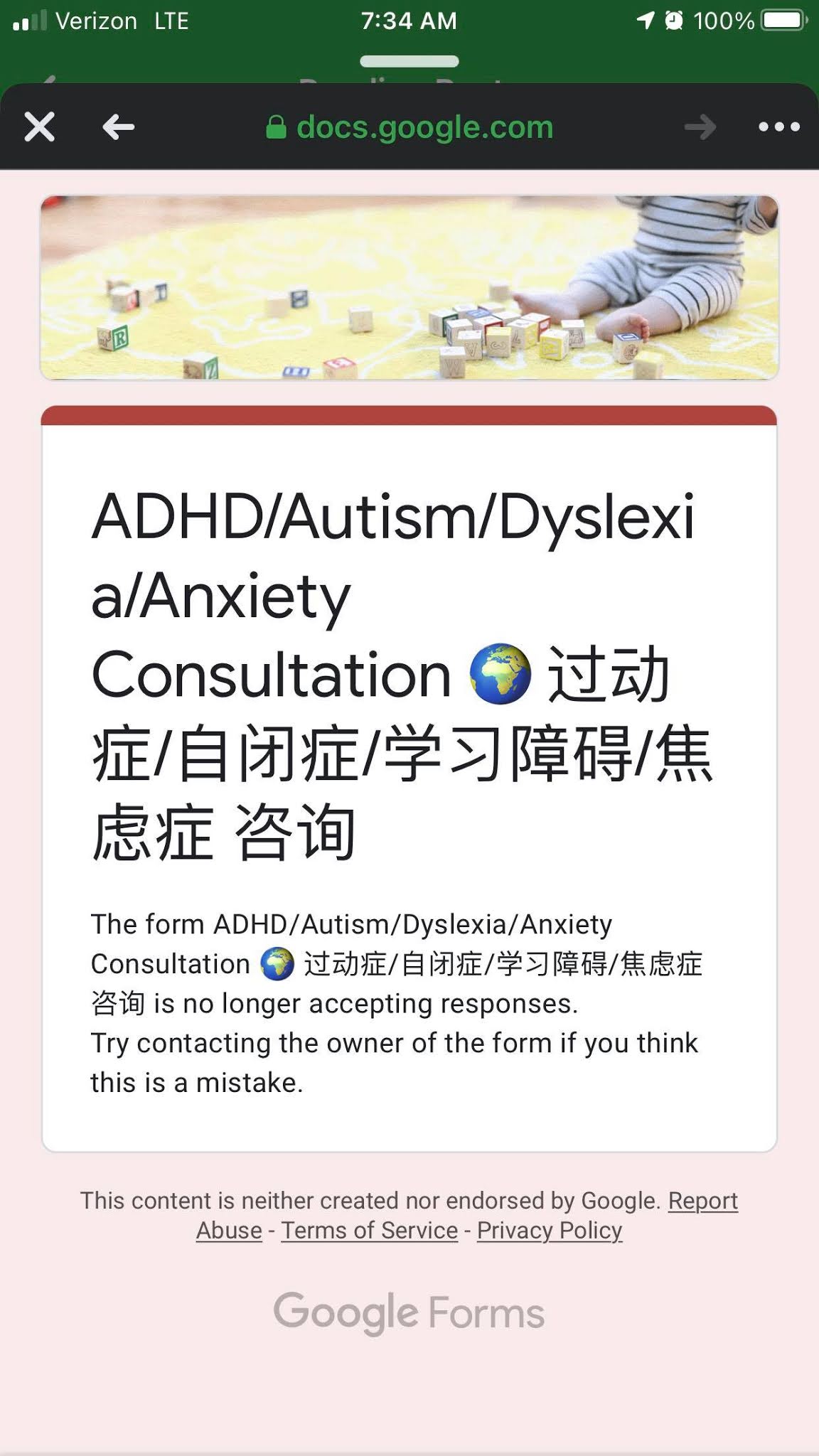Open the Privacy Policy link
The width and height of the screenshot is (819, 1456).
pyautogui.click(x=550, y=1231)
